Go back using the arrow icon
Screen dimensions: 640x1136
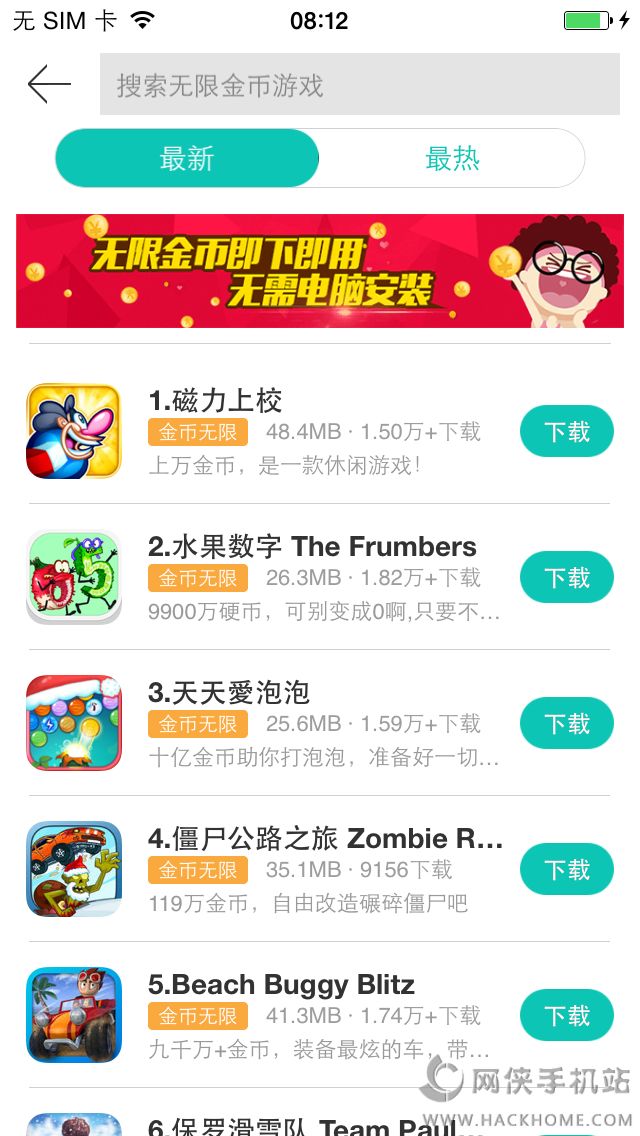point(49,85)
